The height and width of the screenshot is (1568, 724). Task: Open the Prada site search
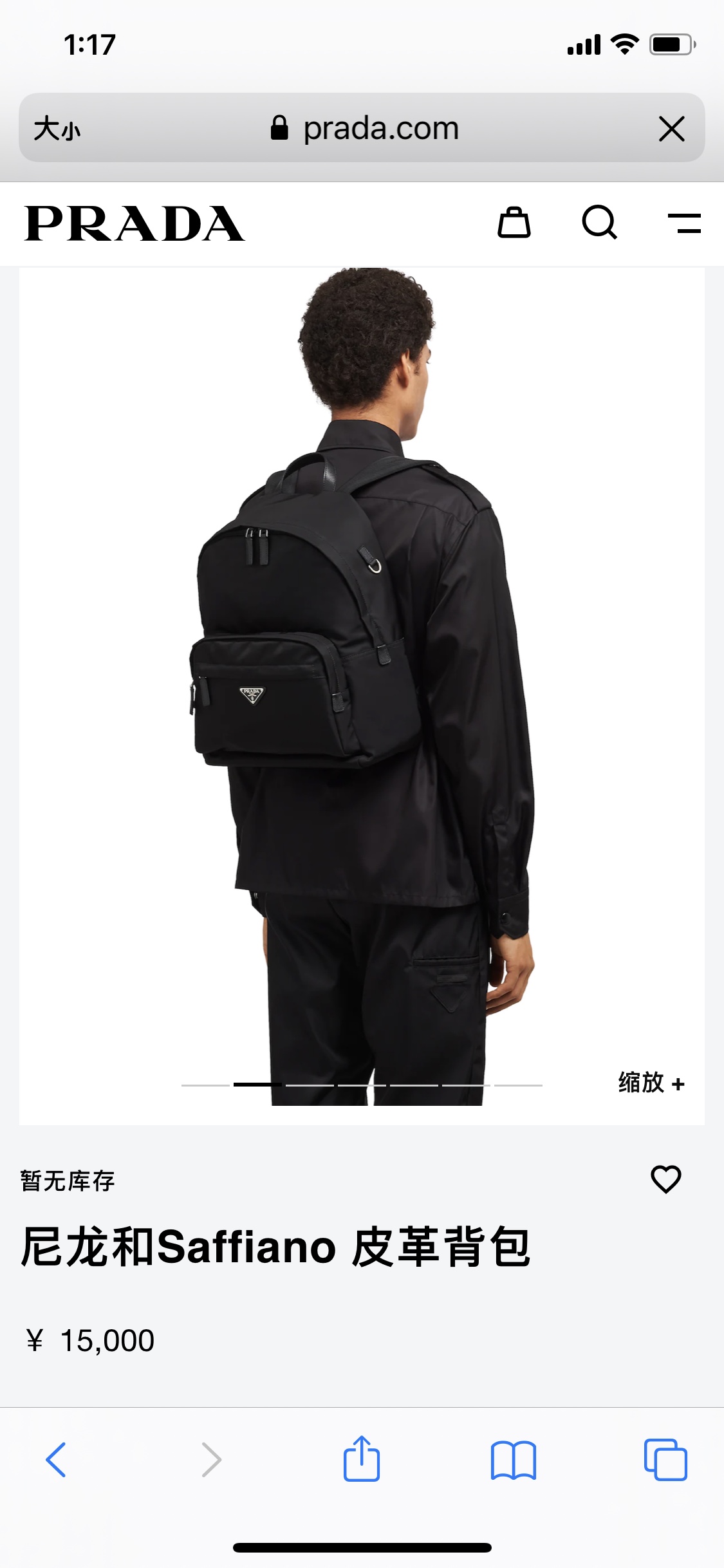599,223
